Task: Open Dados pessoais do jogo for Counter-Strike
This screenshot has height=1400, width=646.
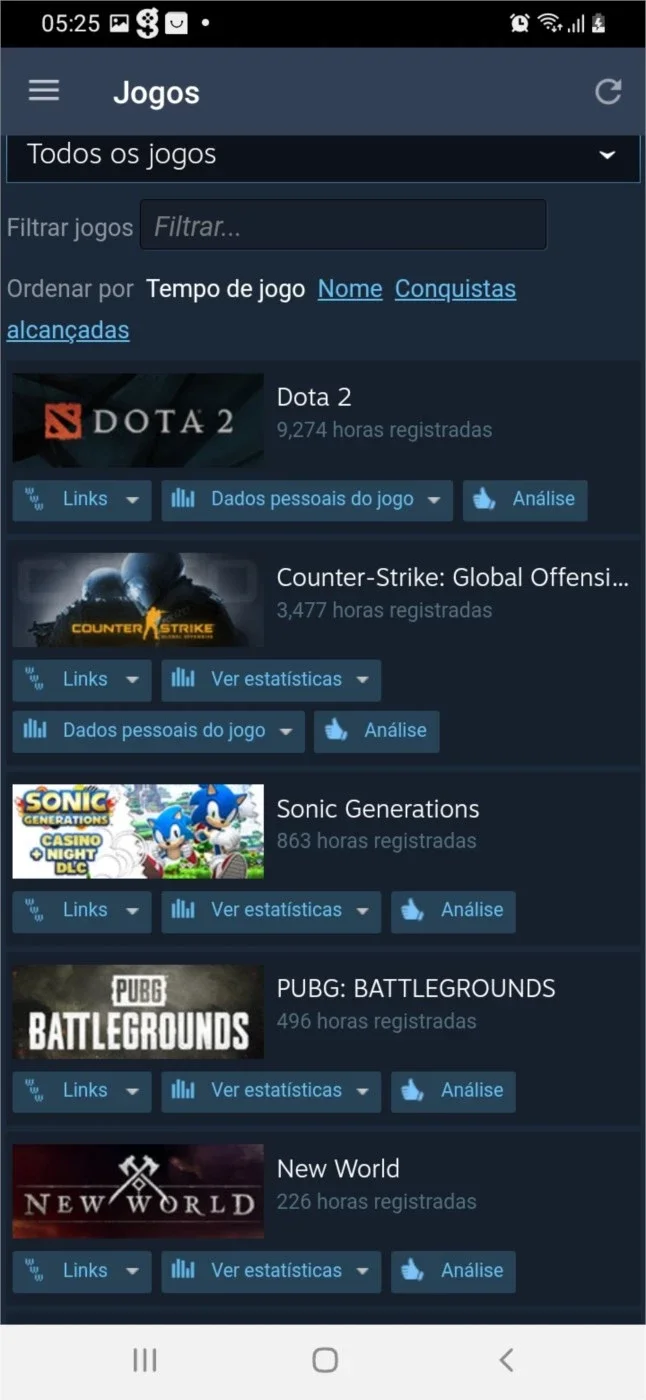Action: pyautogui.click(x=158, y=732)
